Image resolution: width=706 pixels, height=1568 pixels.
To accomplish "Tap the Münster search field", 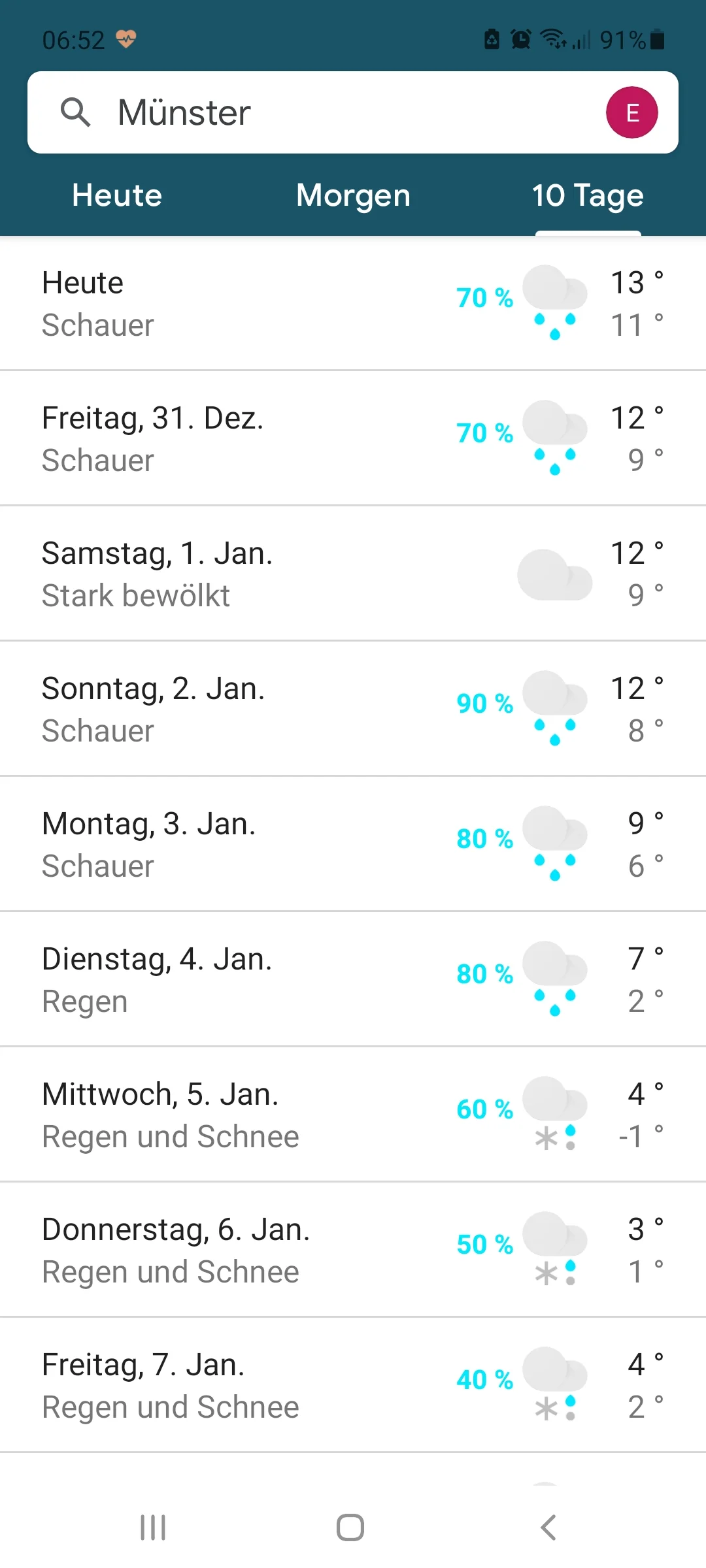I will click(x=327, y=112).
